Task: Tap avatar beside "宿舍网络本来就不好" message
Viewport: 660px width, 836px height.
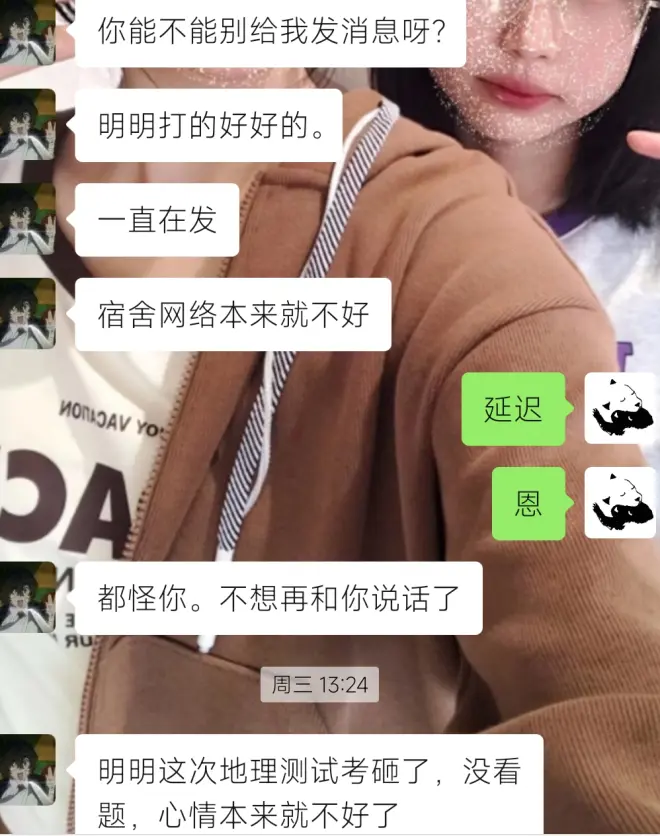Action: (x=27, y=313)
